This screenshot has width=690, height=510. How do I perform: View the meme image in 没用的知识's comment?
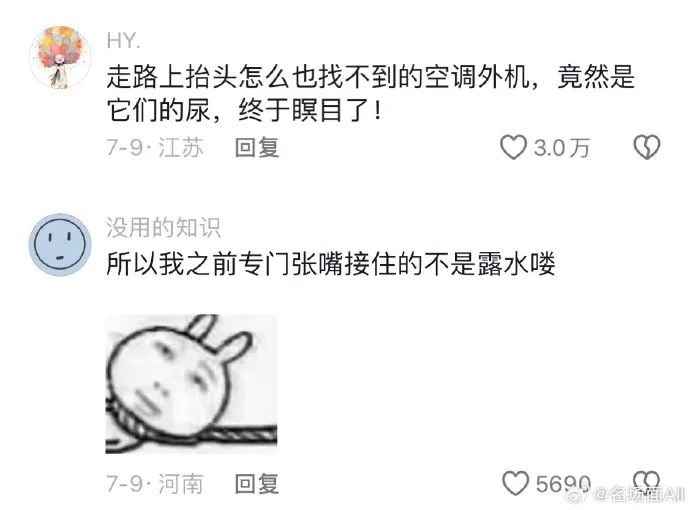pos(191,384)
